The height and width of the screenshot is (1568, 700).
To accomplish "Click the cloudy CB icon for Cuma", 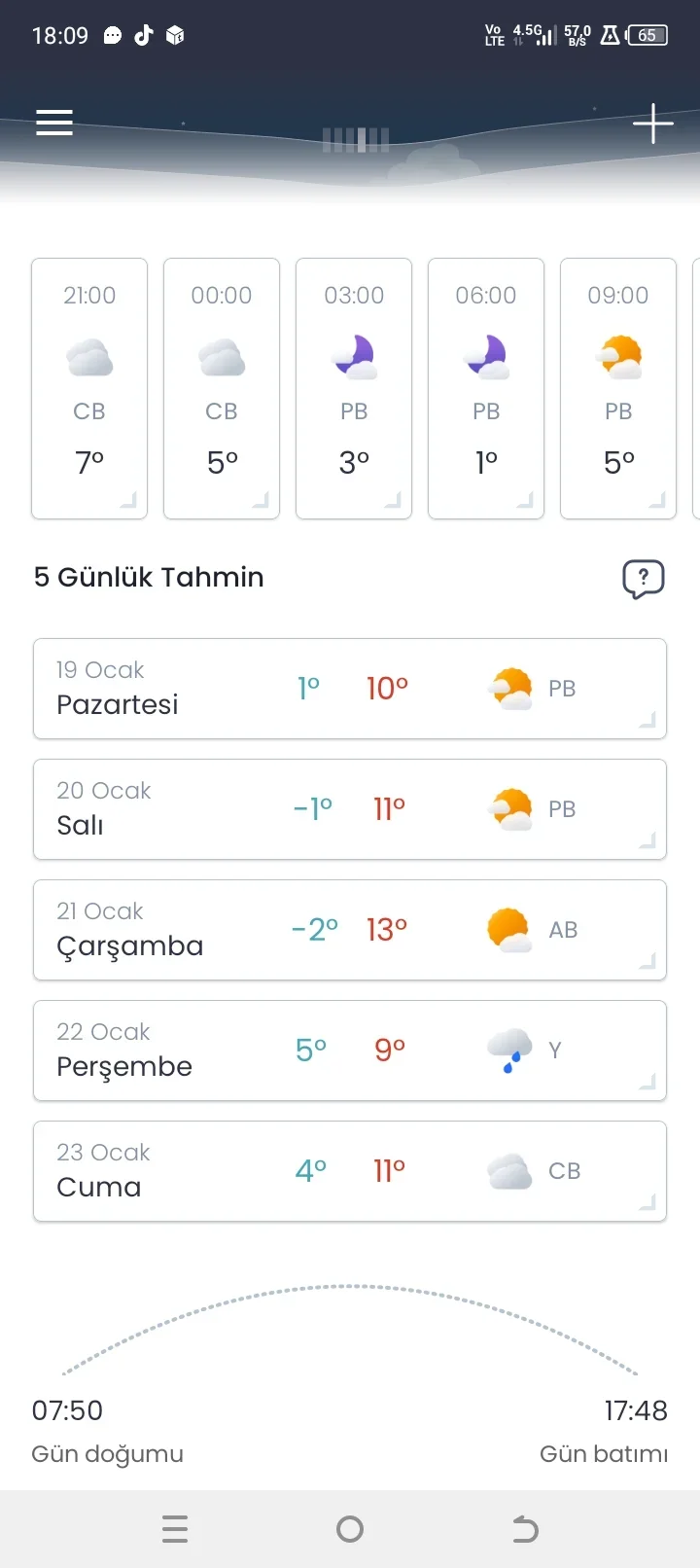I will (509, 1170).
